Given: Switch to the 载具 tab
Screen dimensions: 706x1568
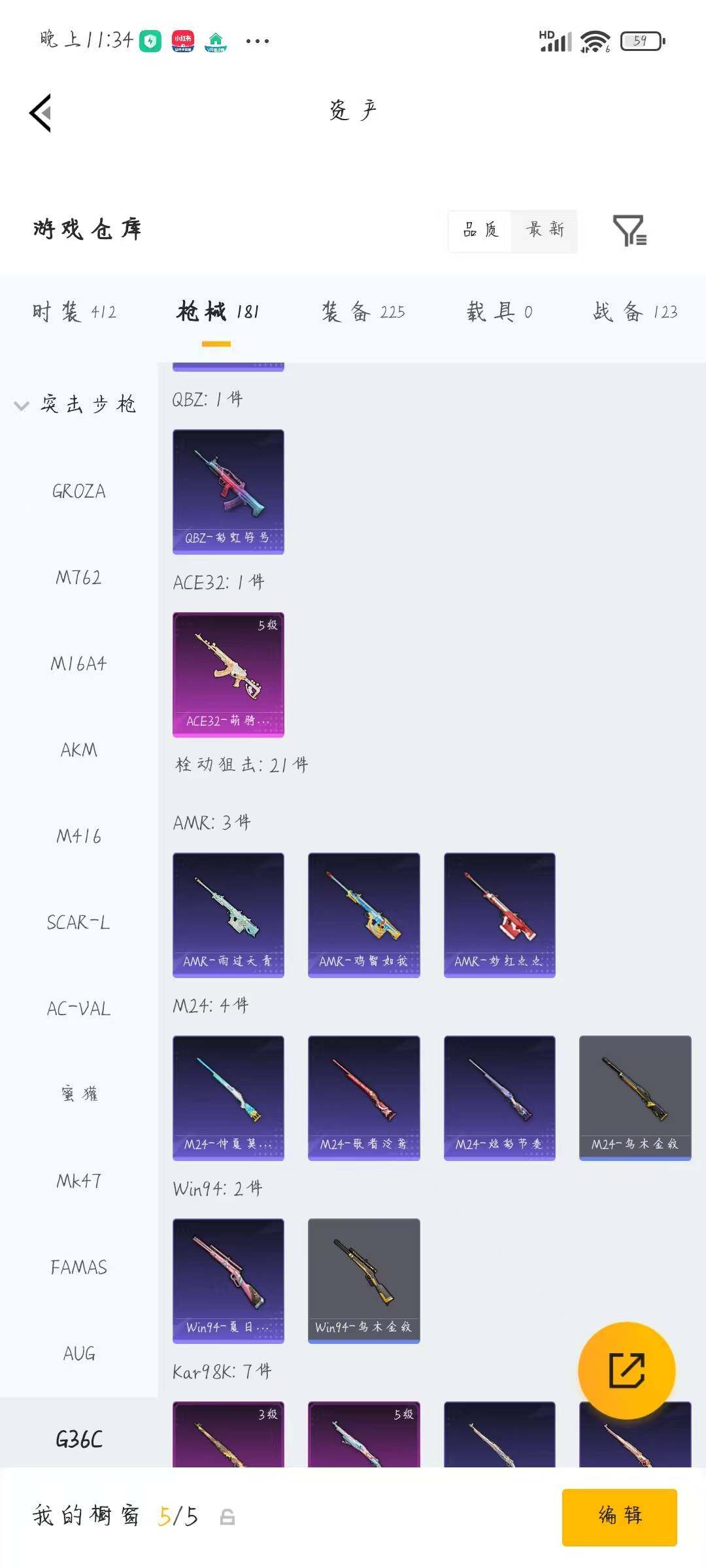Looking at the screenshot, I should pos(500,312).
